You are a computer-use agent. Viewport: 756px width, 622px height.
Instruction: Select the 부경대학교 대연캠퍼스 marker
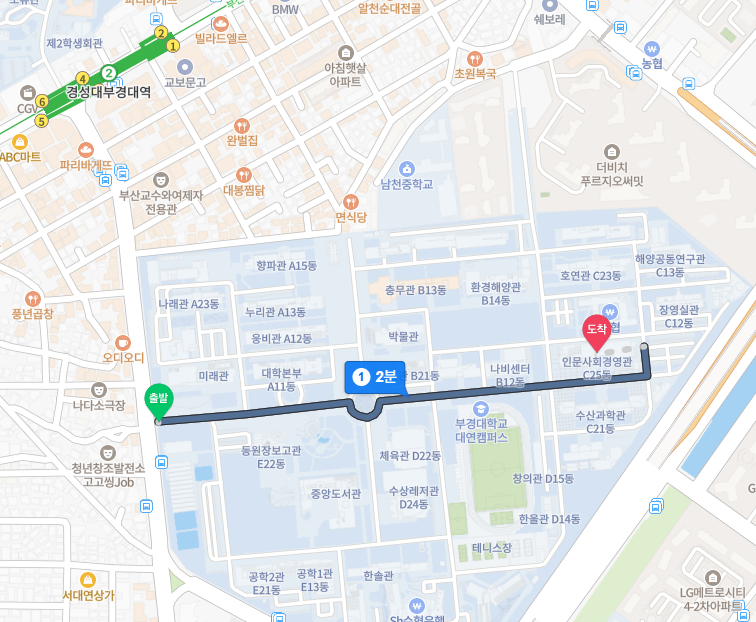coord(482,409)
